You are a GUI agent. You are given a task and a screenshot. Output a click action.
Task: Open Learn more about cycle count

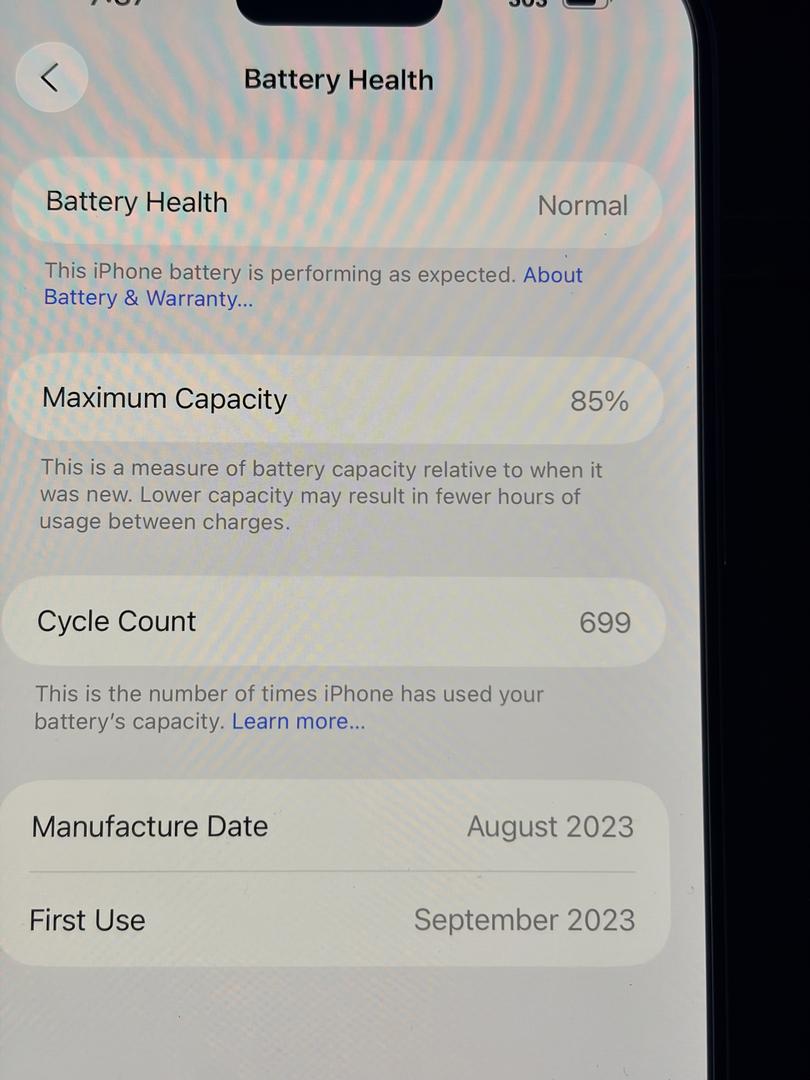pyautogui.click(x=298, y=721)
